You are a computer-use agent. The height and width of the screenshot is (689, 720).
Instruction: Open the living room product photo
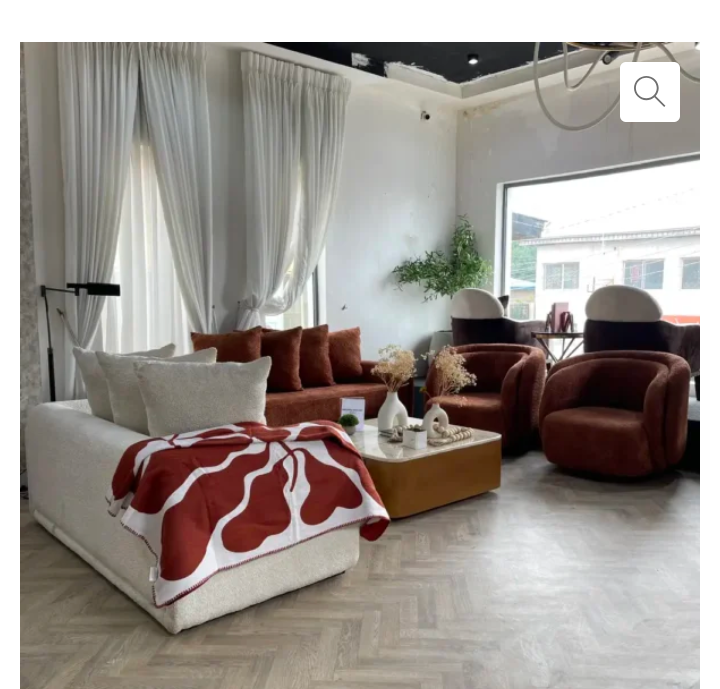pyautogui.click(x=360, y=380)
